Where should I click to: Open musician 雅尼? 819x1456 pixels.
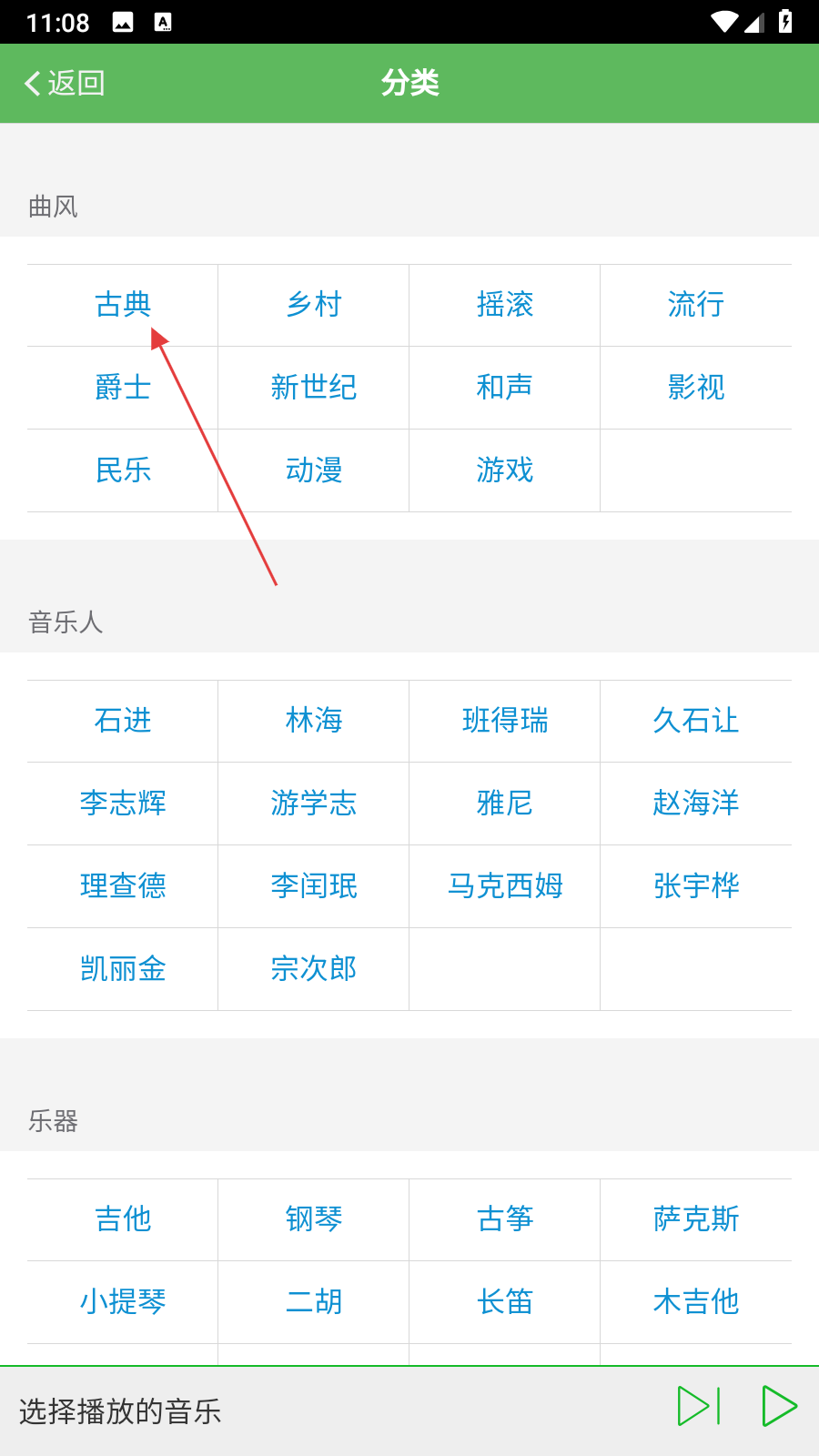[505, 804]
